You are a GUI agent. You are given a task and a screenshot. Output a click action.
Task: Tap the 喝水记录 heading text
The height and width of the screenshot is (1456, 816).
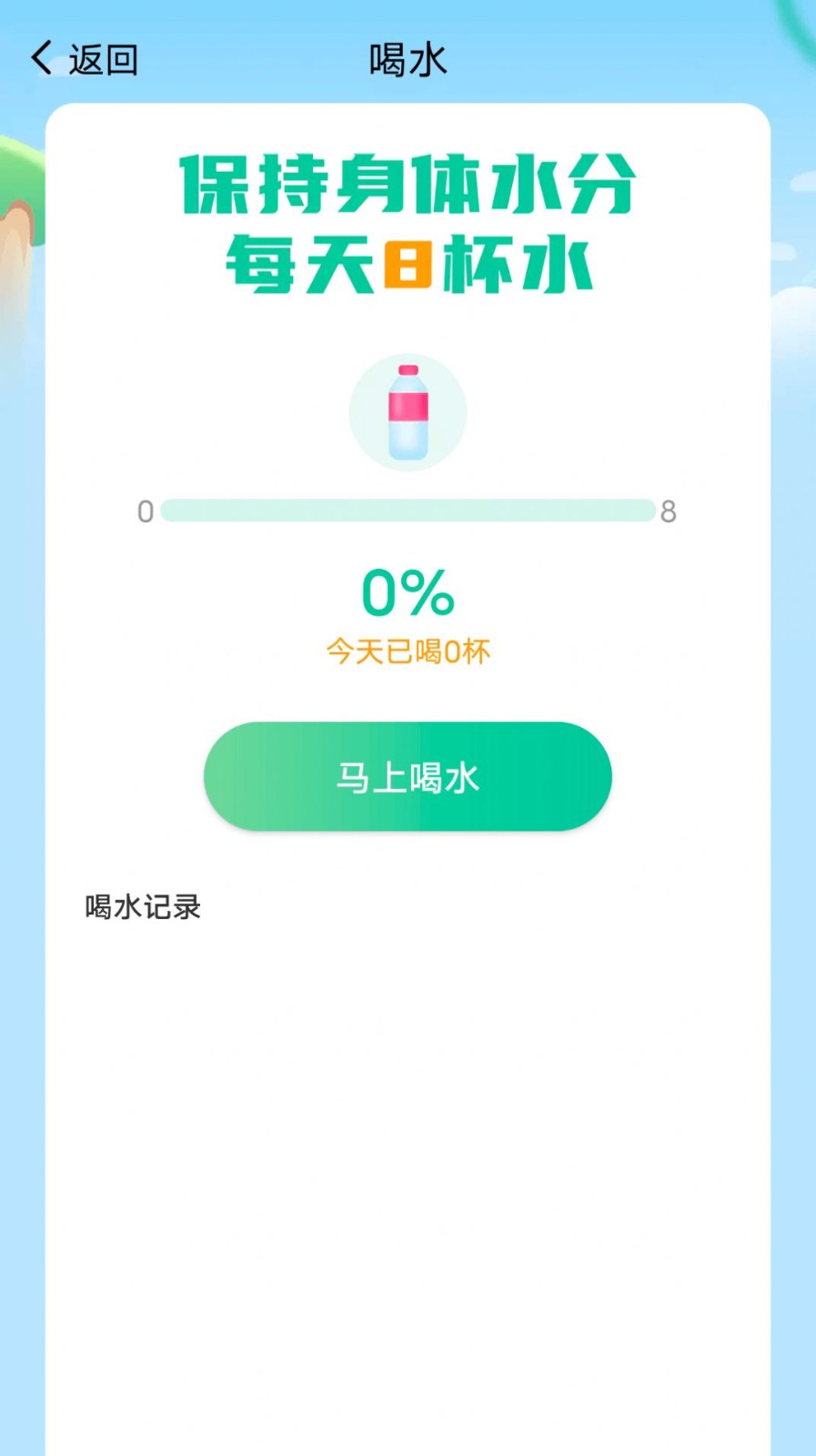142,906
